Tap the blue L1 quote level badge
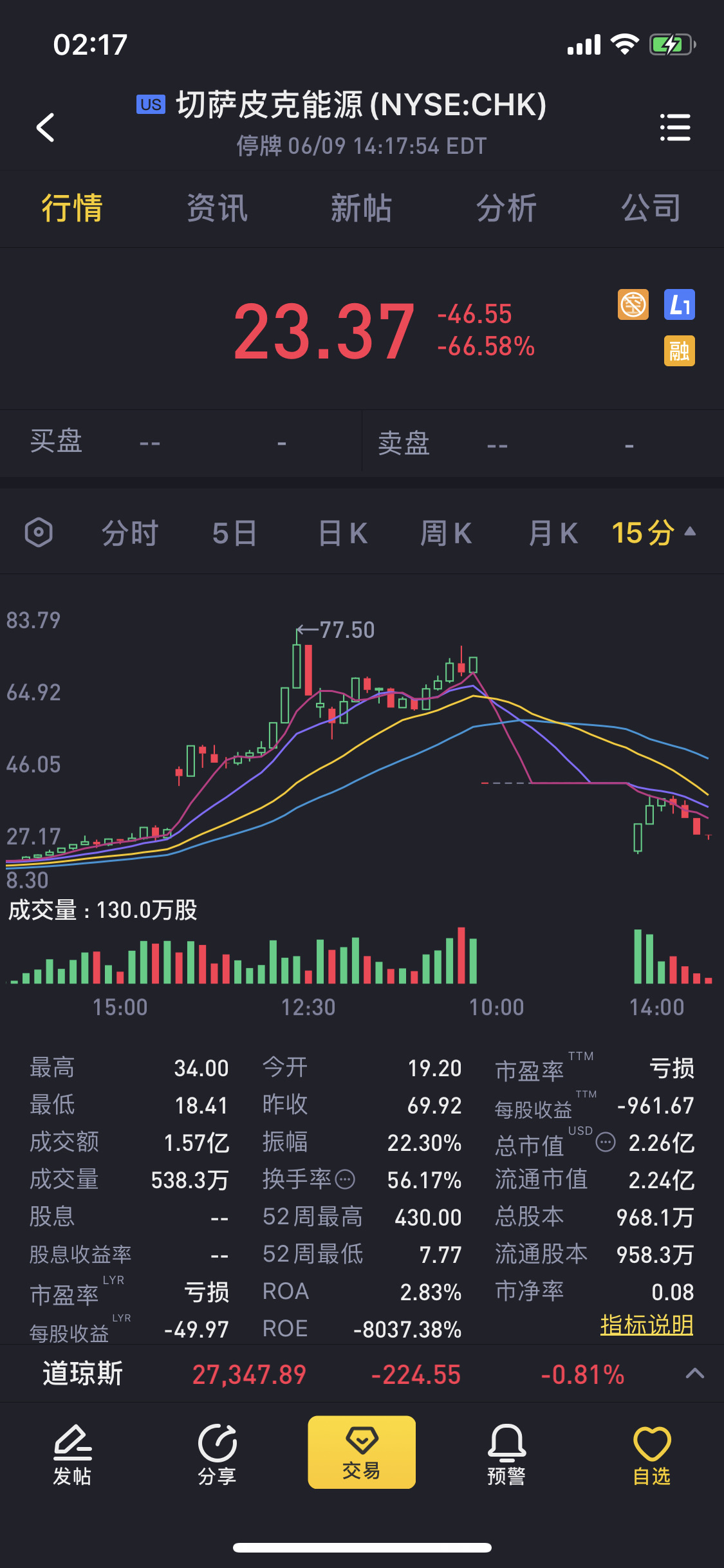Viewport: 724px width, 1568px height. click(x=680, y=304)
